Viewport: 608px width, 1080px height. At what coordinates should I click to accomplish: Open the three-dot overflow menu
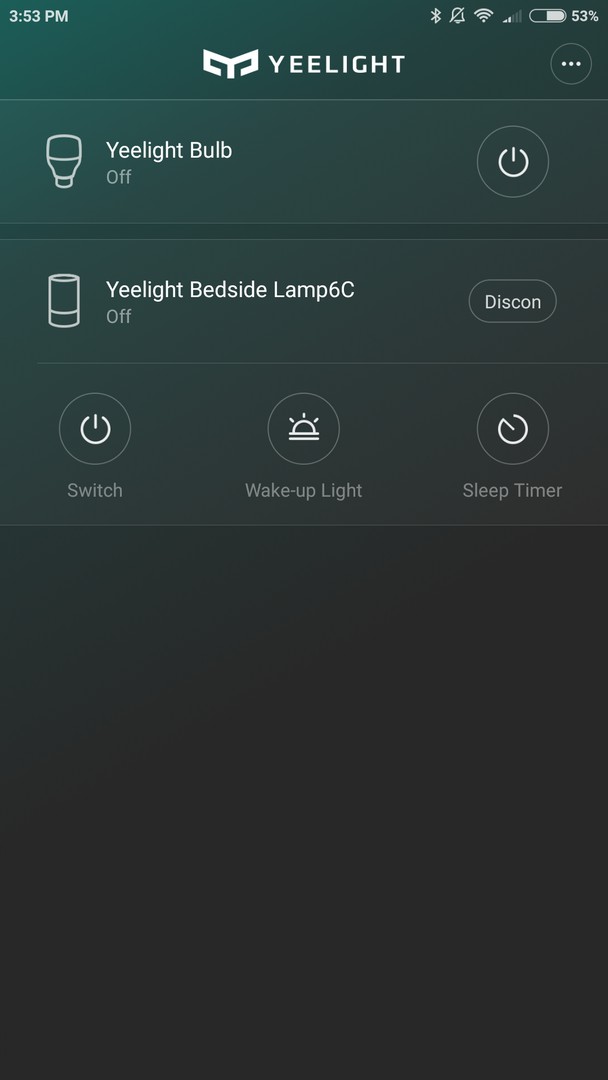coord(571,64)
